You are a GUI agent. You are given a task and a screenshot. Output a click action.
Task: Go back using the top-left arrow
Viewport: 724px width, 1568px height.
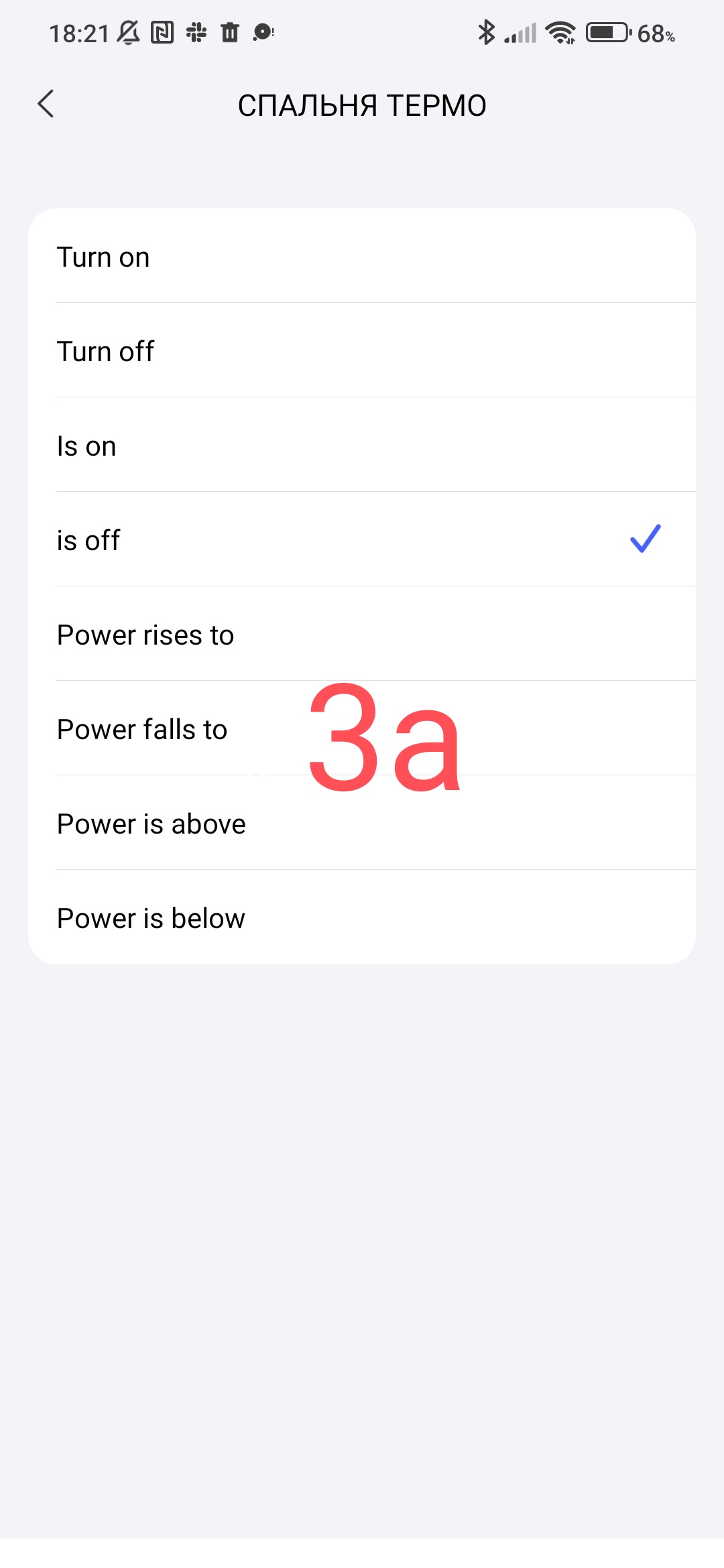tap(46, 104)
